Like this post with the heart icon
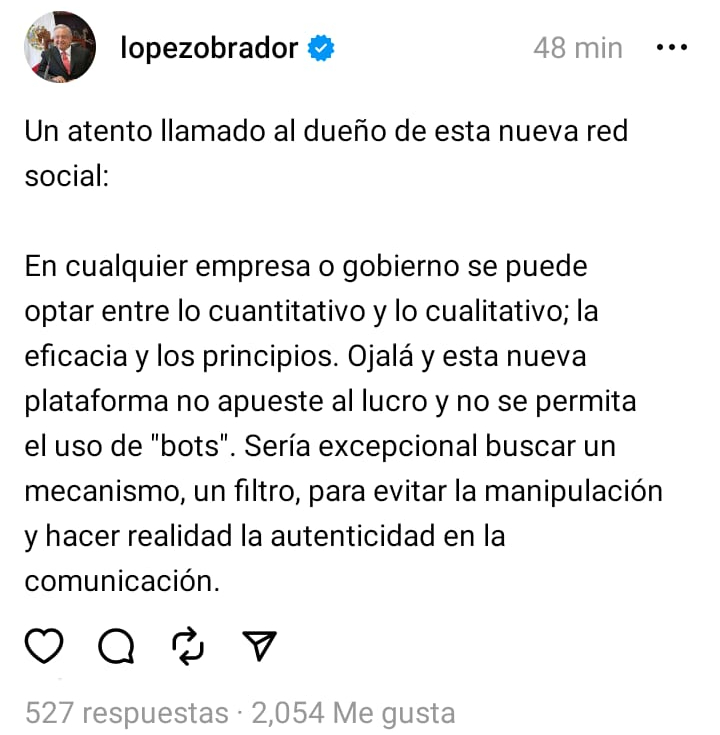 coord(43,647)
